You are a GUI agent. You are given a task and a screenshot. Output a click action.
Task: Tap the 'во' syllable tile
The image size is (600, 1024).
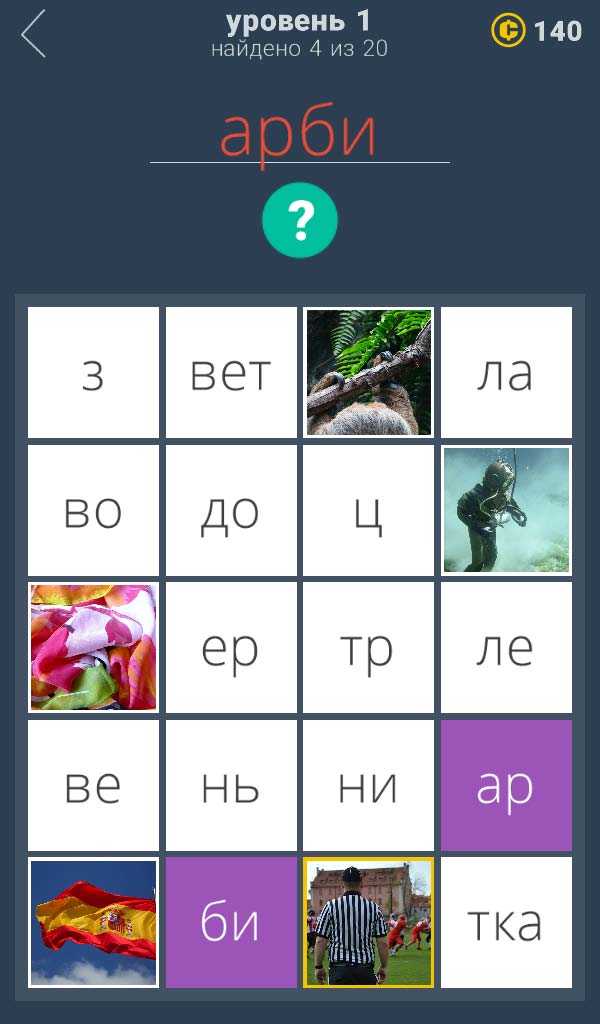click(93, 510)
